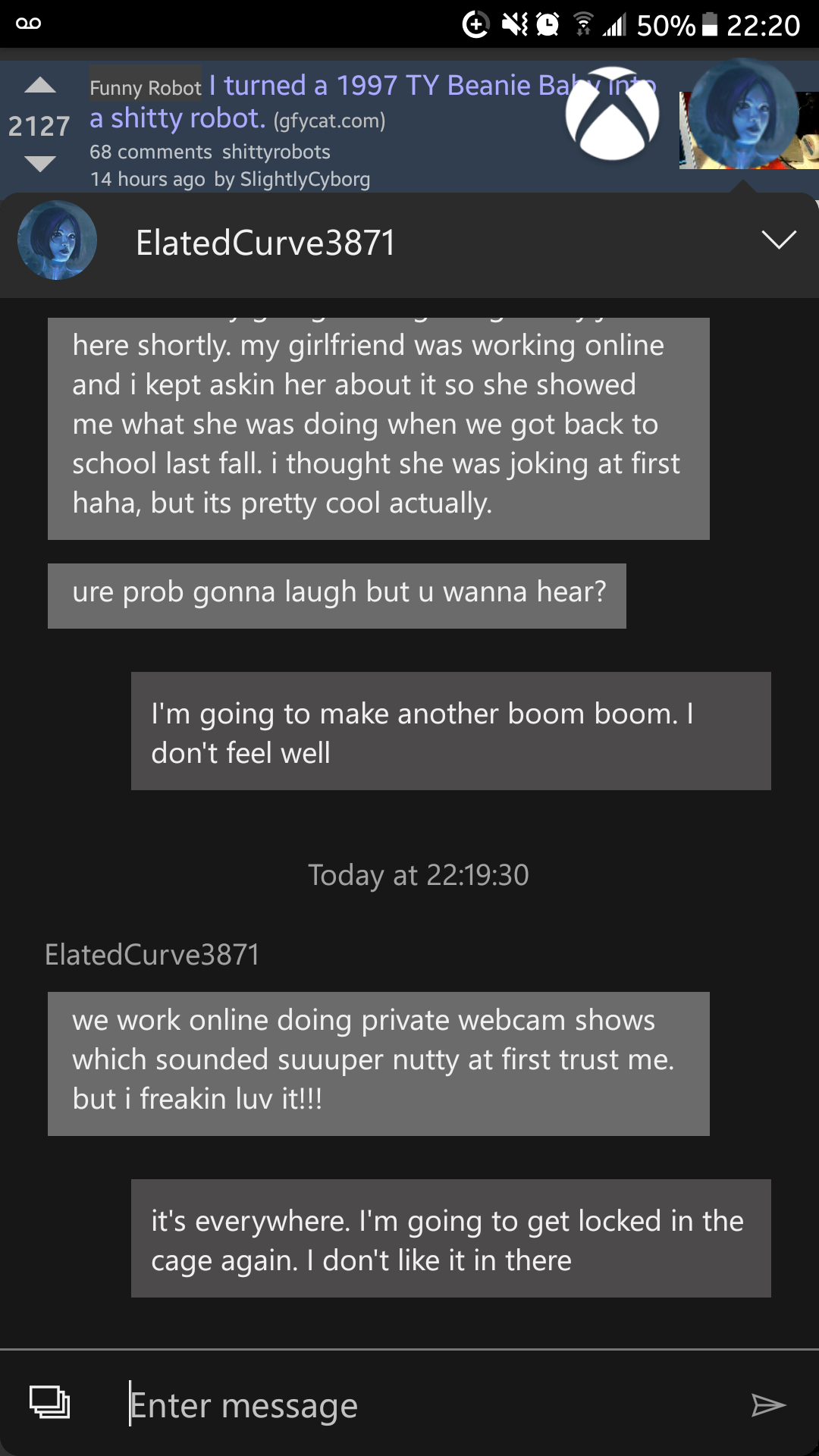Open the conversations list icon

coord(49,1402)
